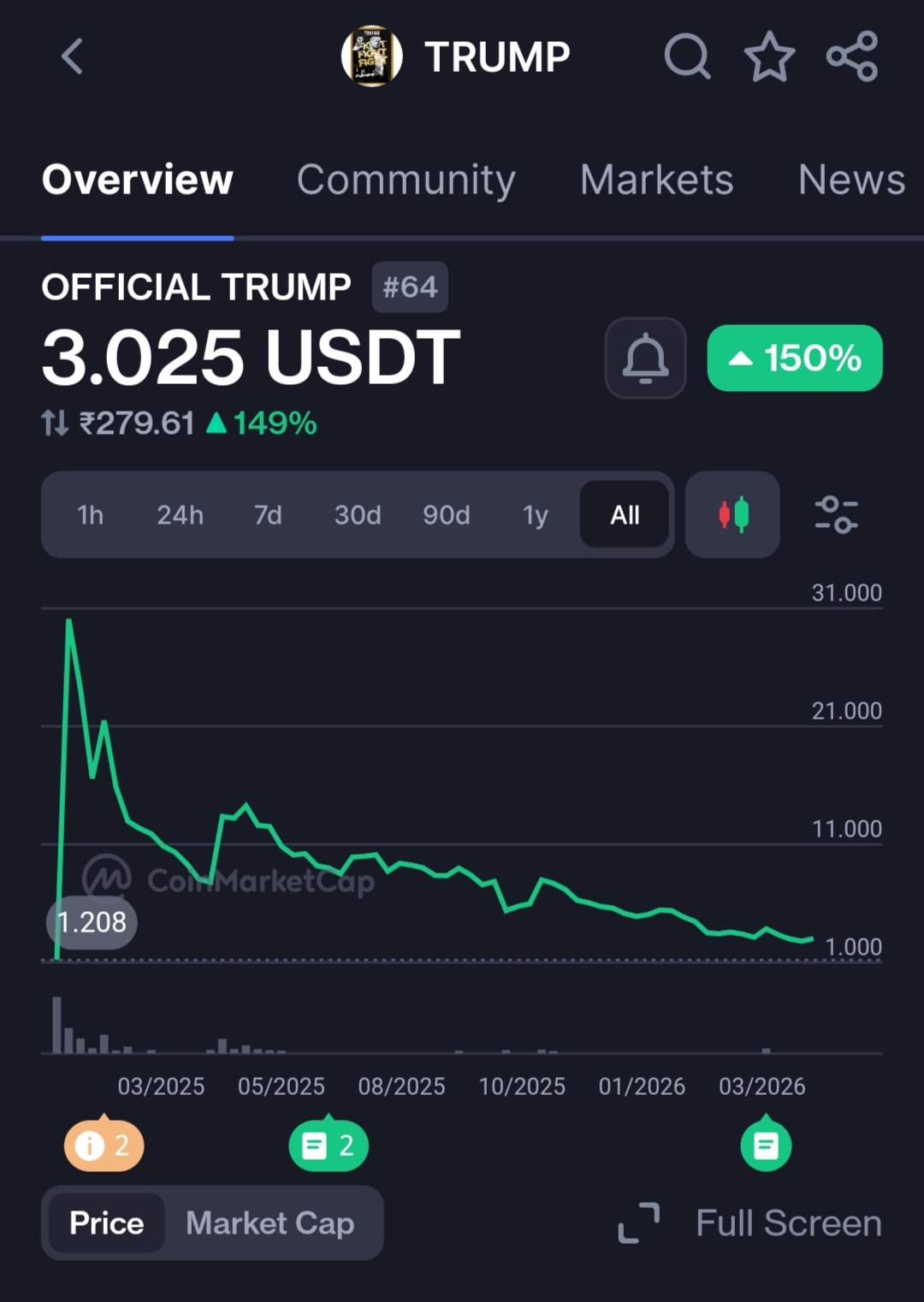Screen dimensions: 924x1302
Task: Select the 1h chart range
Action: 90,515
